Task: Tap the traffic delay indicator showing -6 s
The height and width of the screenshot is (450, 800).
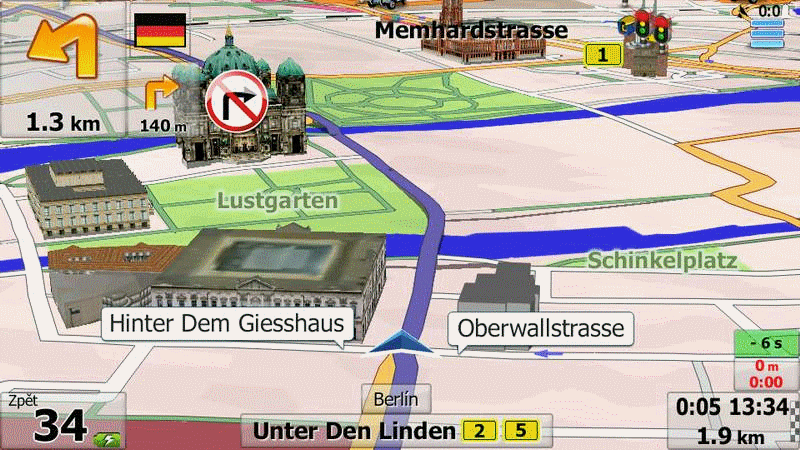Action: pos(766,342)
